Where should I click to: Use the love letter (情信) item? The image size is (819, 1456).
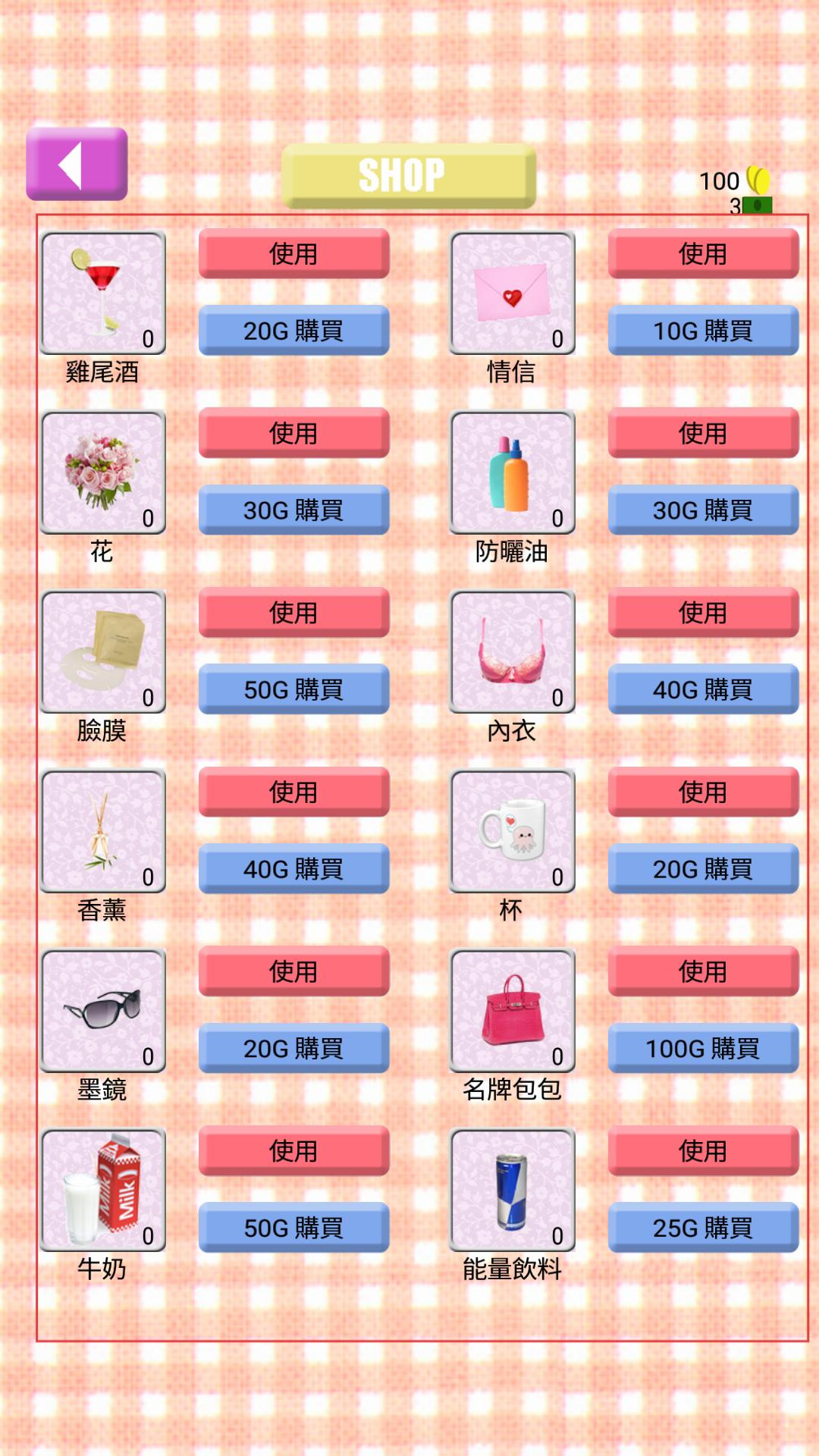[x=703, y=253]
